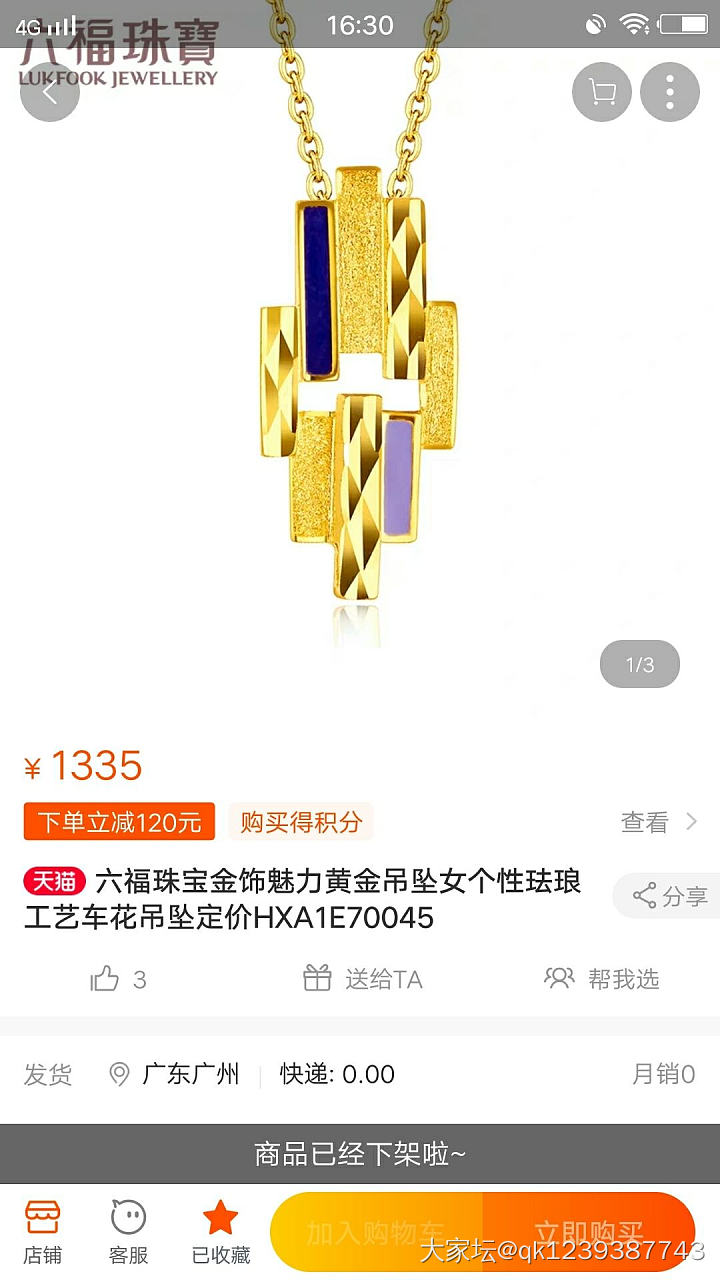This screenshot has width=720, height=1280.
Task: Contact 客服 customer service
Action: tap(129, 1232)
